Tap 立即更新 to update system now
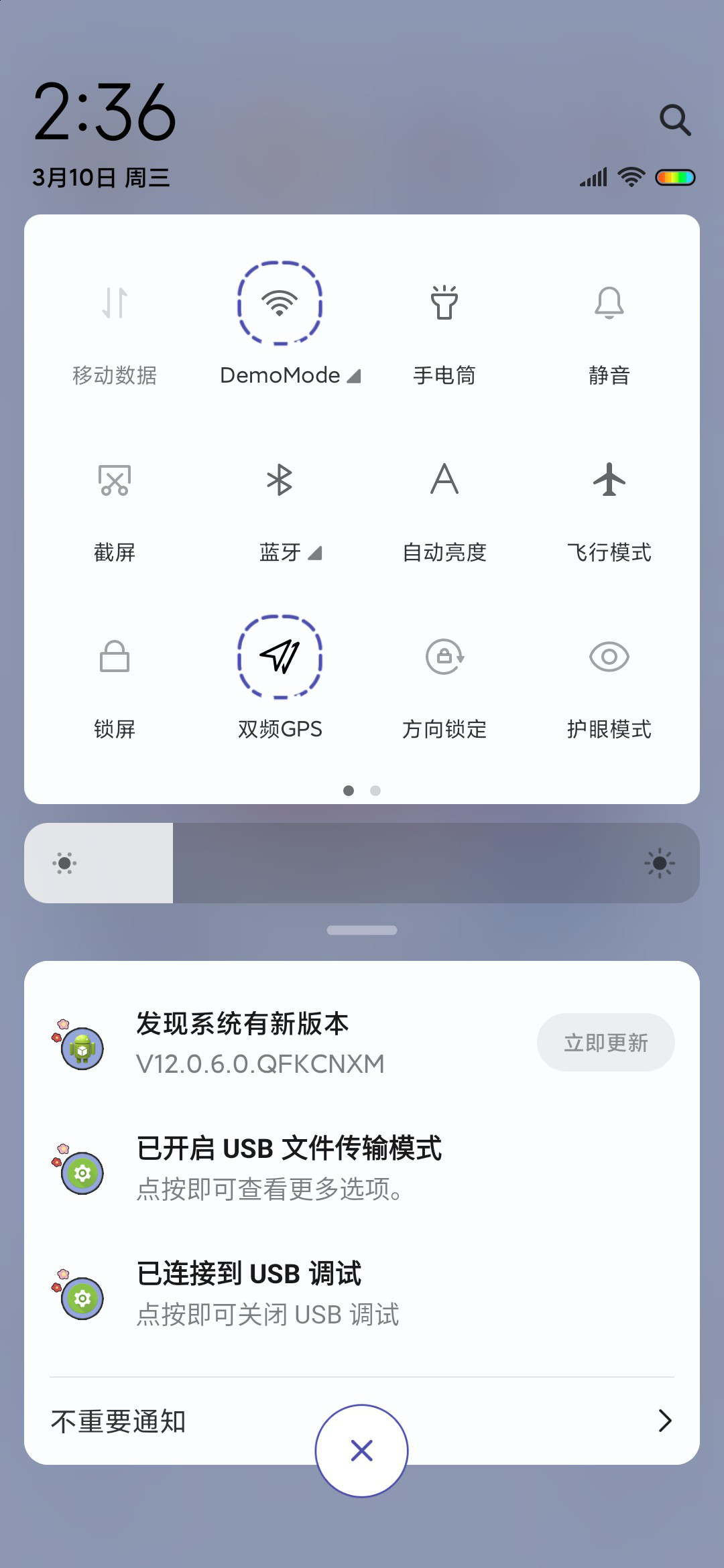 [606, 1043]
